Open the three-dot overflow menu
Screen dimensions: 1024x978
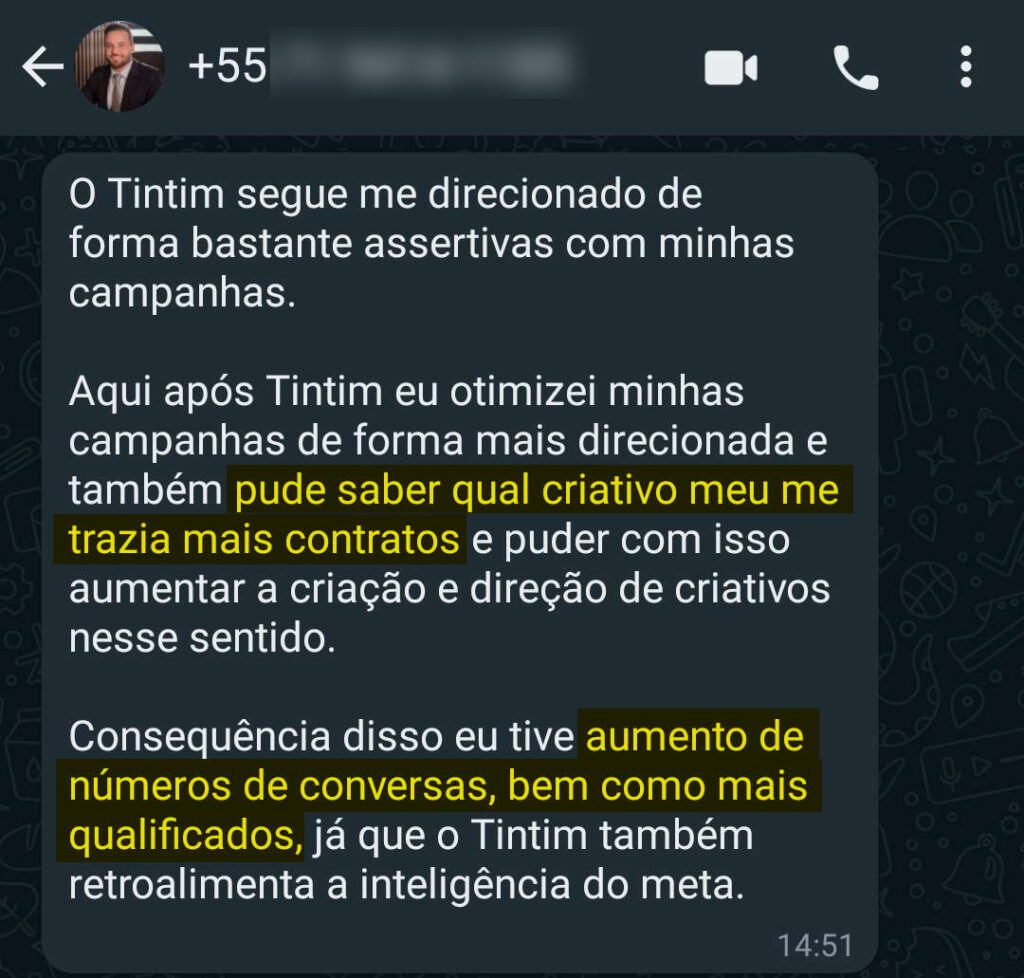tap(965, 67)
